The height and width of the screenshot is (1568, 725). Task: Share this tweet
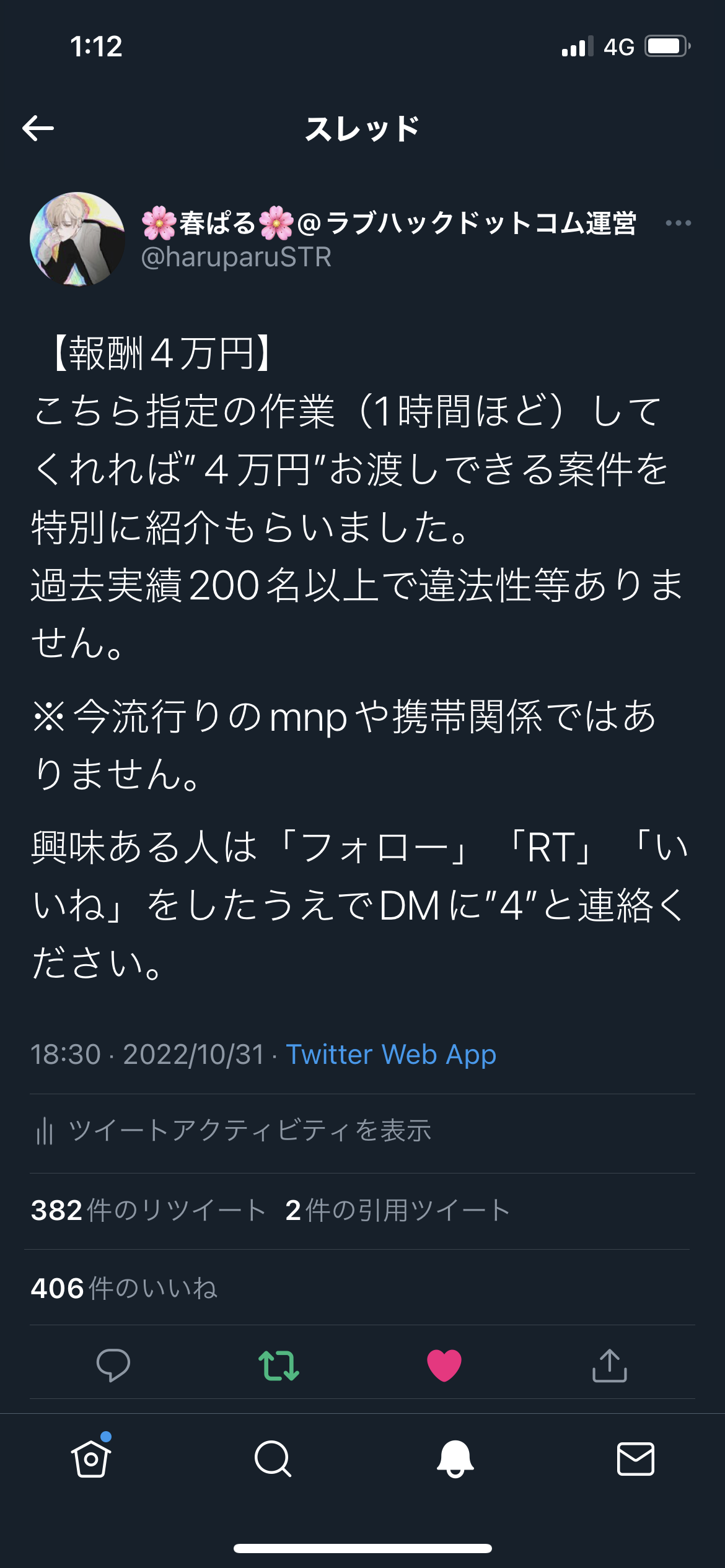point(610,1365)
